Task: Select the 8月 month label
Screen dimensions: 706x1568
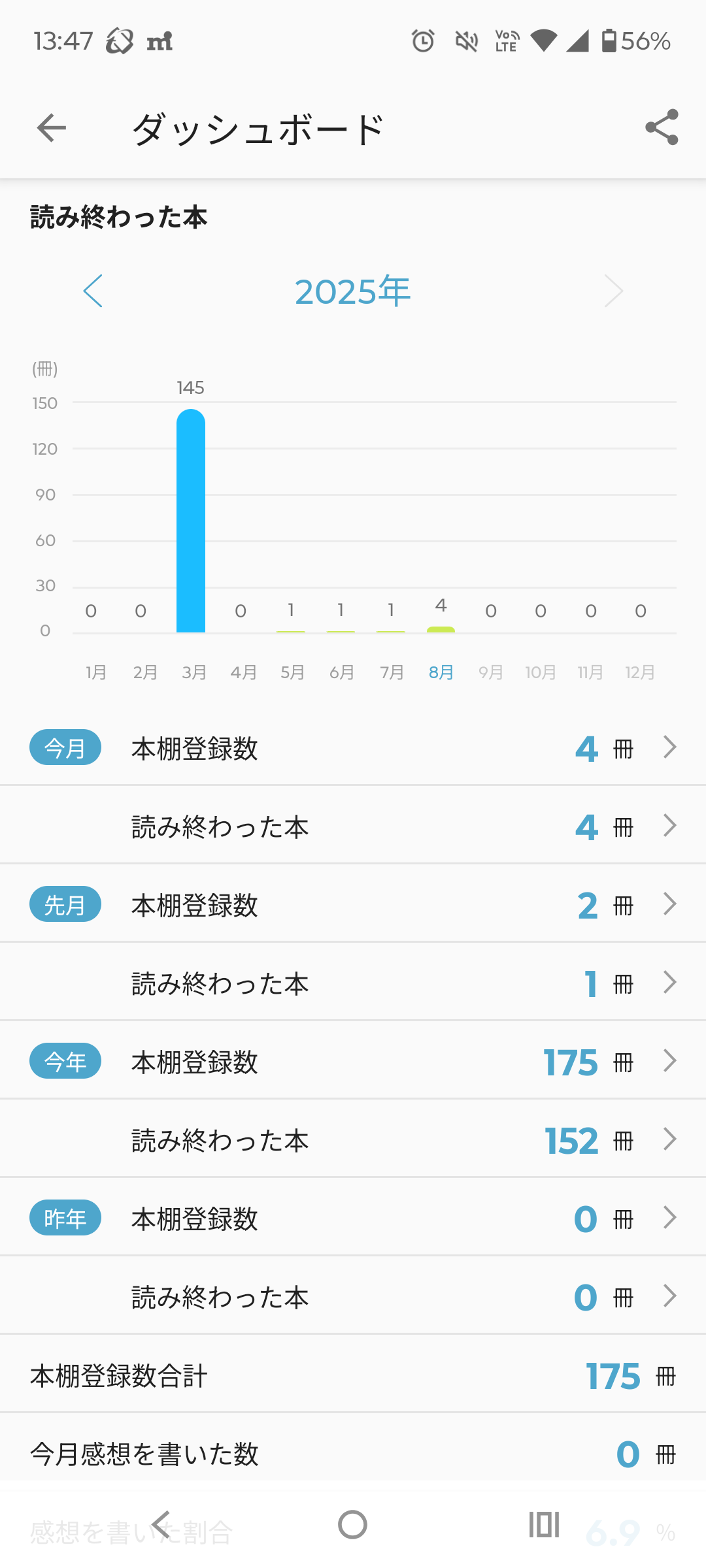Action: pos(441,671)
